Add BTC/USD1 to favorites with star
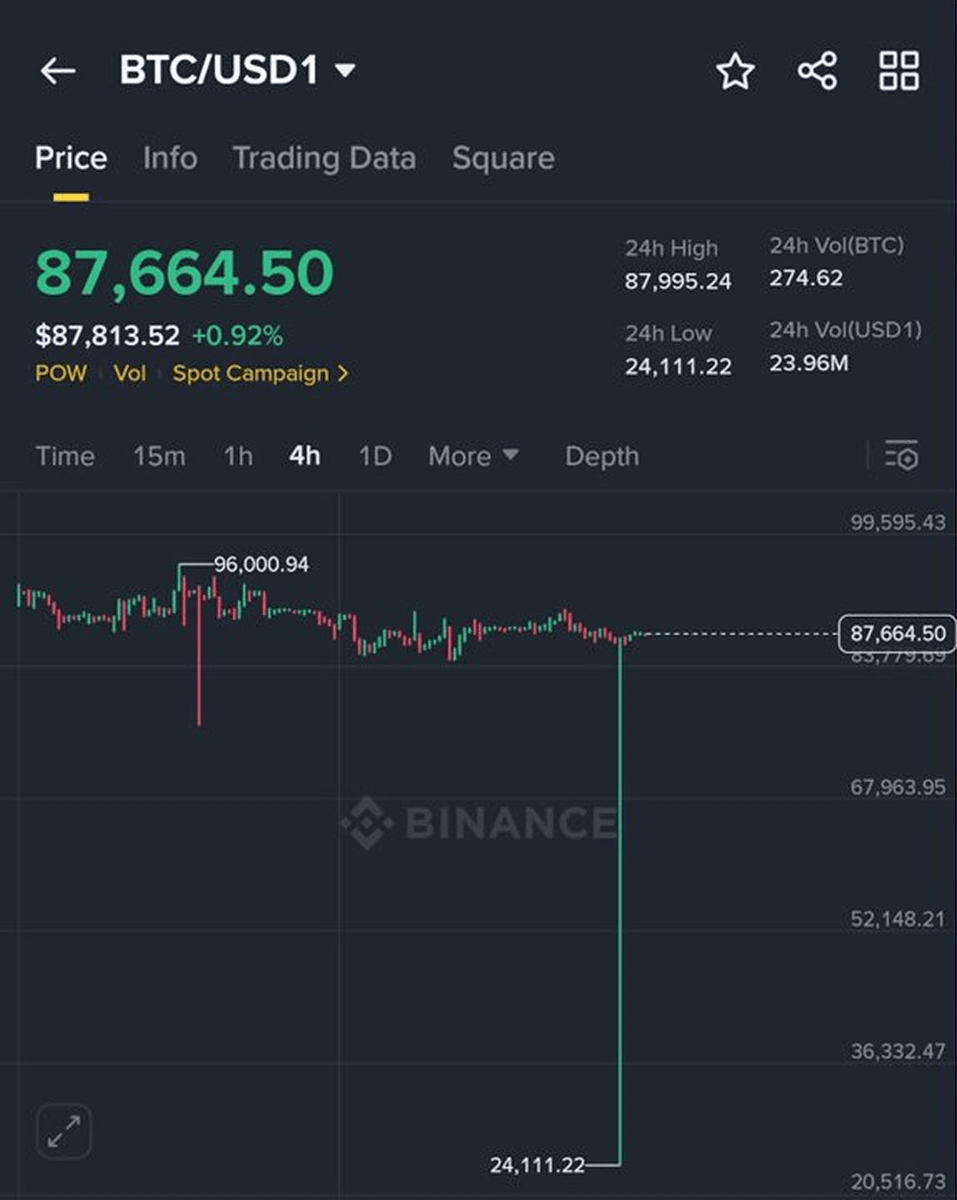 (735, 71)
